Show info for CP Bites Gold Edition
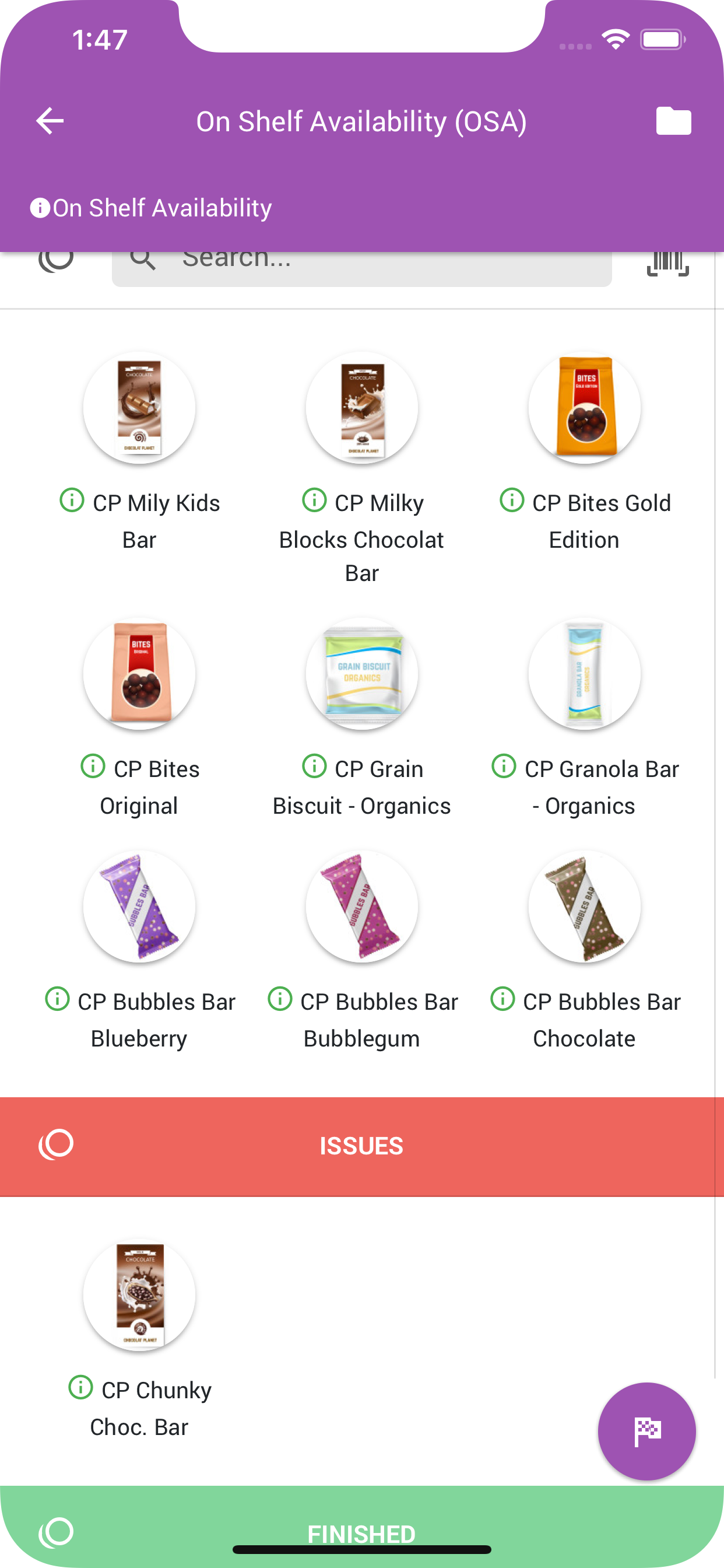The image size is (724, 1568). (x=512, y=500)
